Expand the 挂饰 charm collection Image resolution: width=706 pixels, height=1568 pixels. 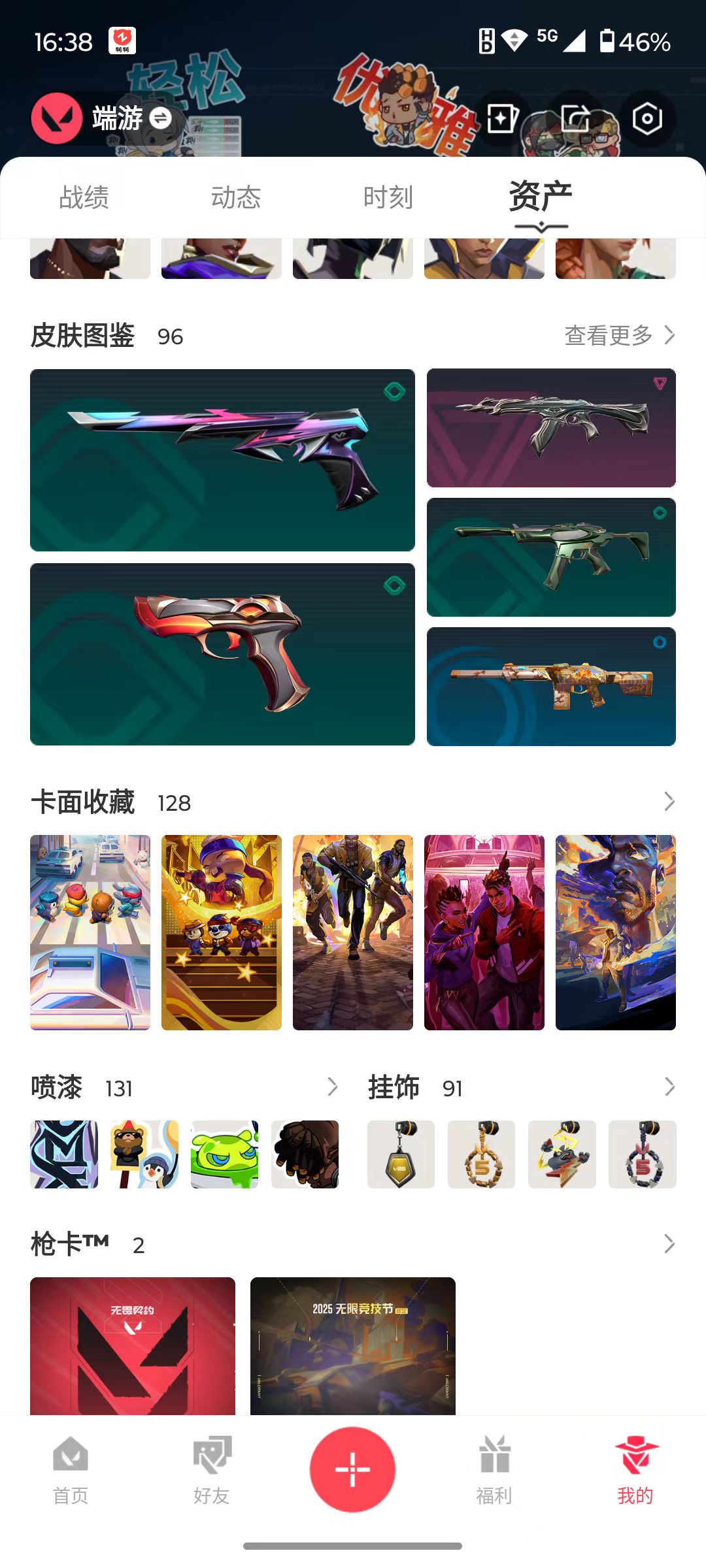pos(669,1087)
